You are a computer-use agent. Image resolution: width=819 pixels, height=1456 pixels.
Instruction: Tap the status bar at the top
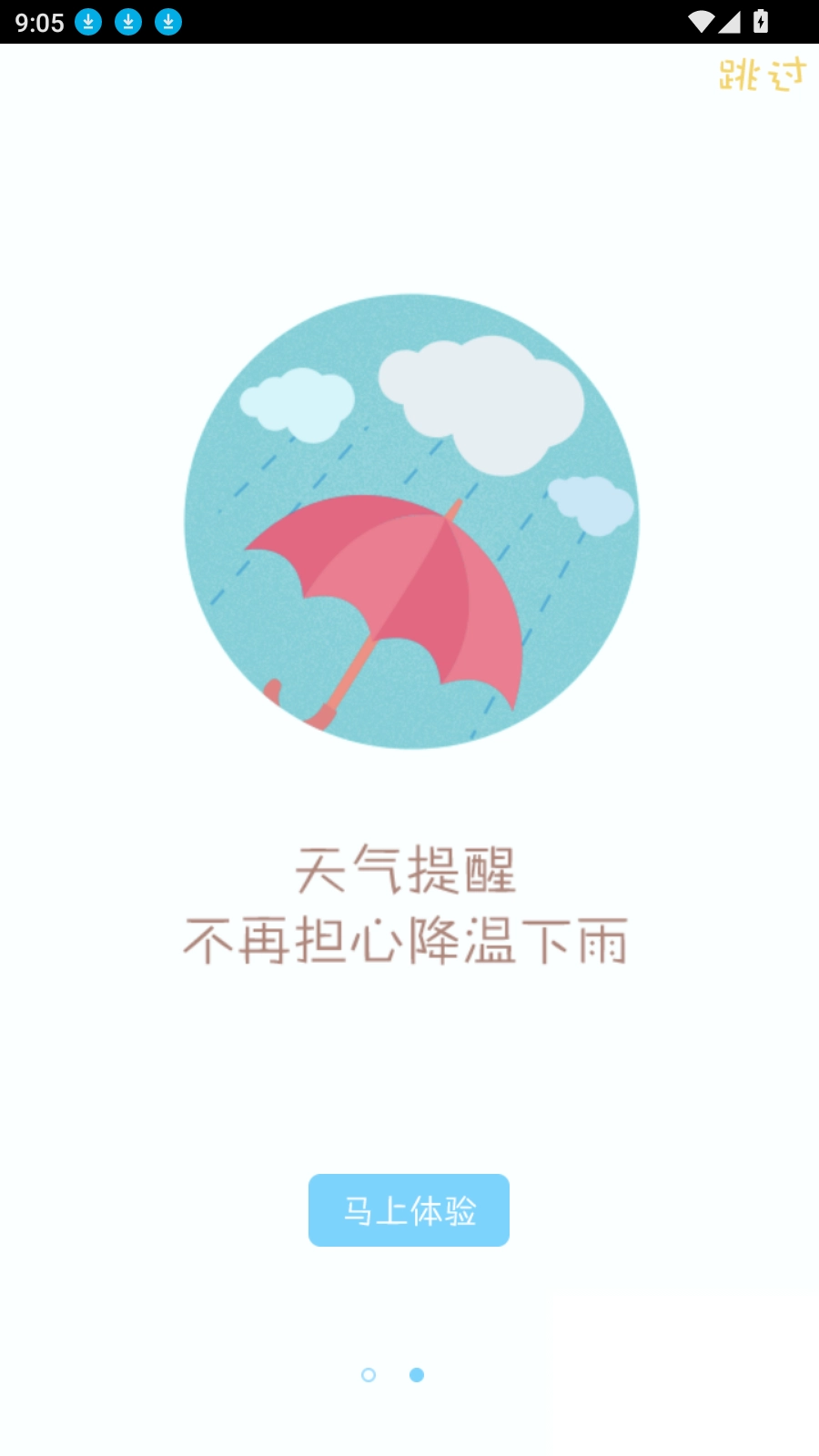409,22
